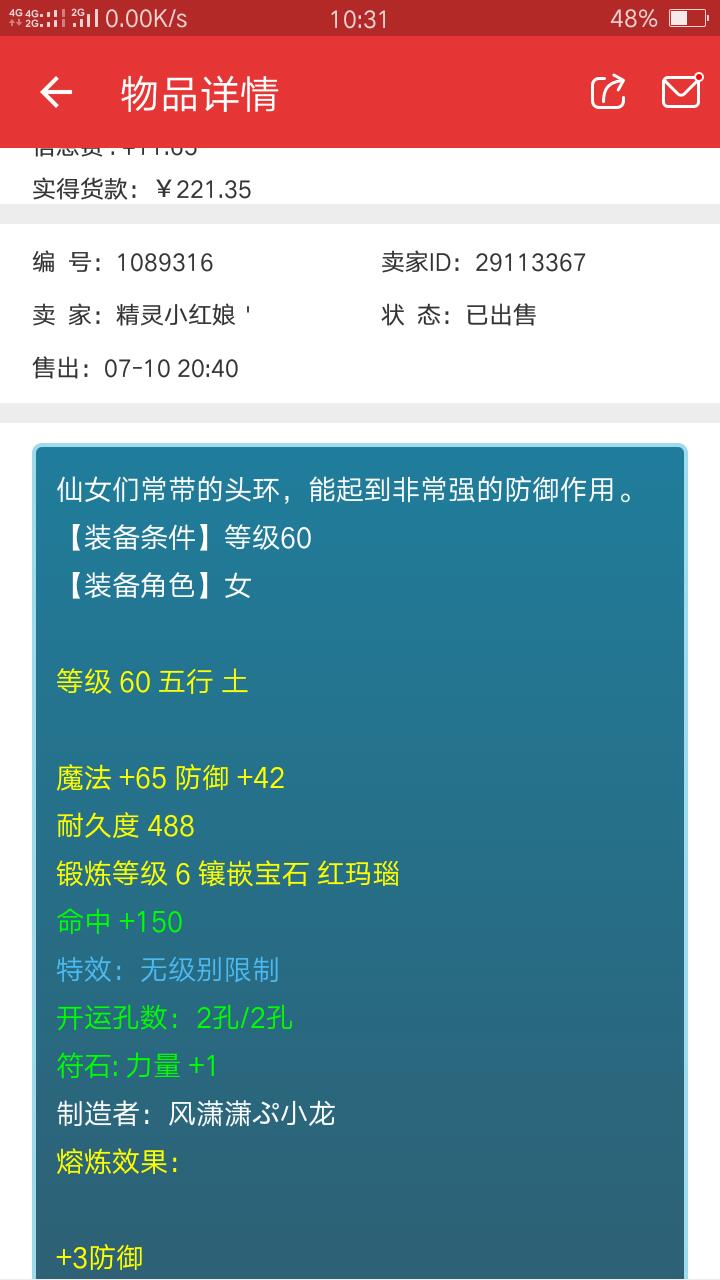Share this item's details
This screenshot has width=720, height=1280.
click(x=608, y=92)
